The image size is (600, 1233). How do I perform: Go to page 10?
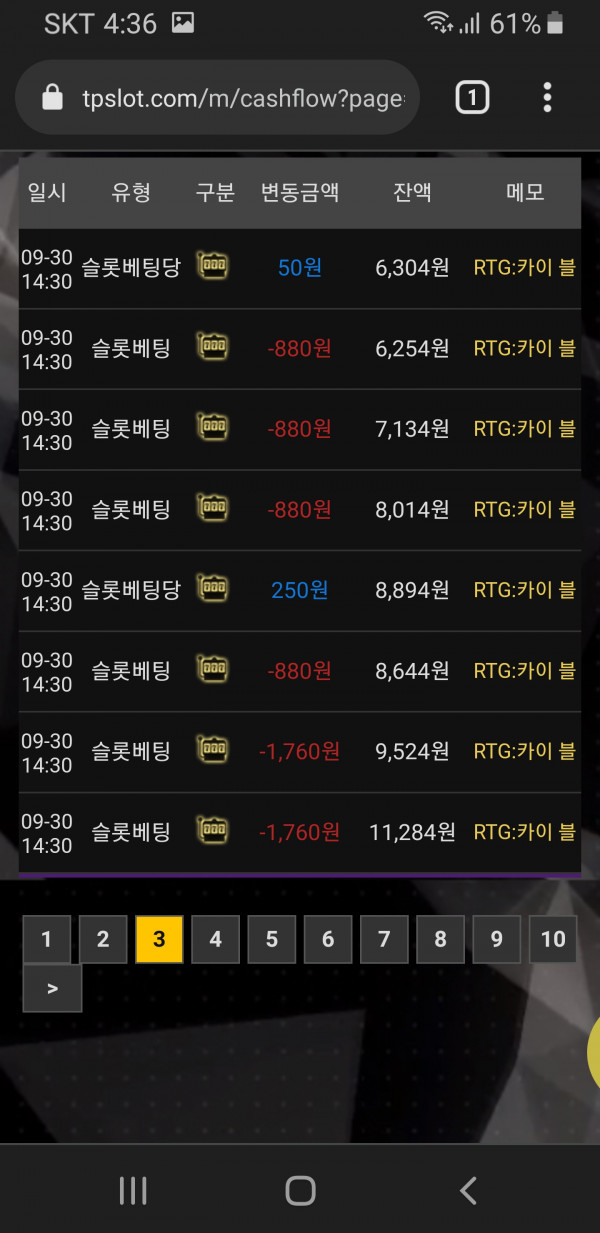coord(553,939)
